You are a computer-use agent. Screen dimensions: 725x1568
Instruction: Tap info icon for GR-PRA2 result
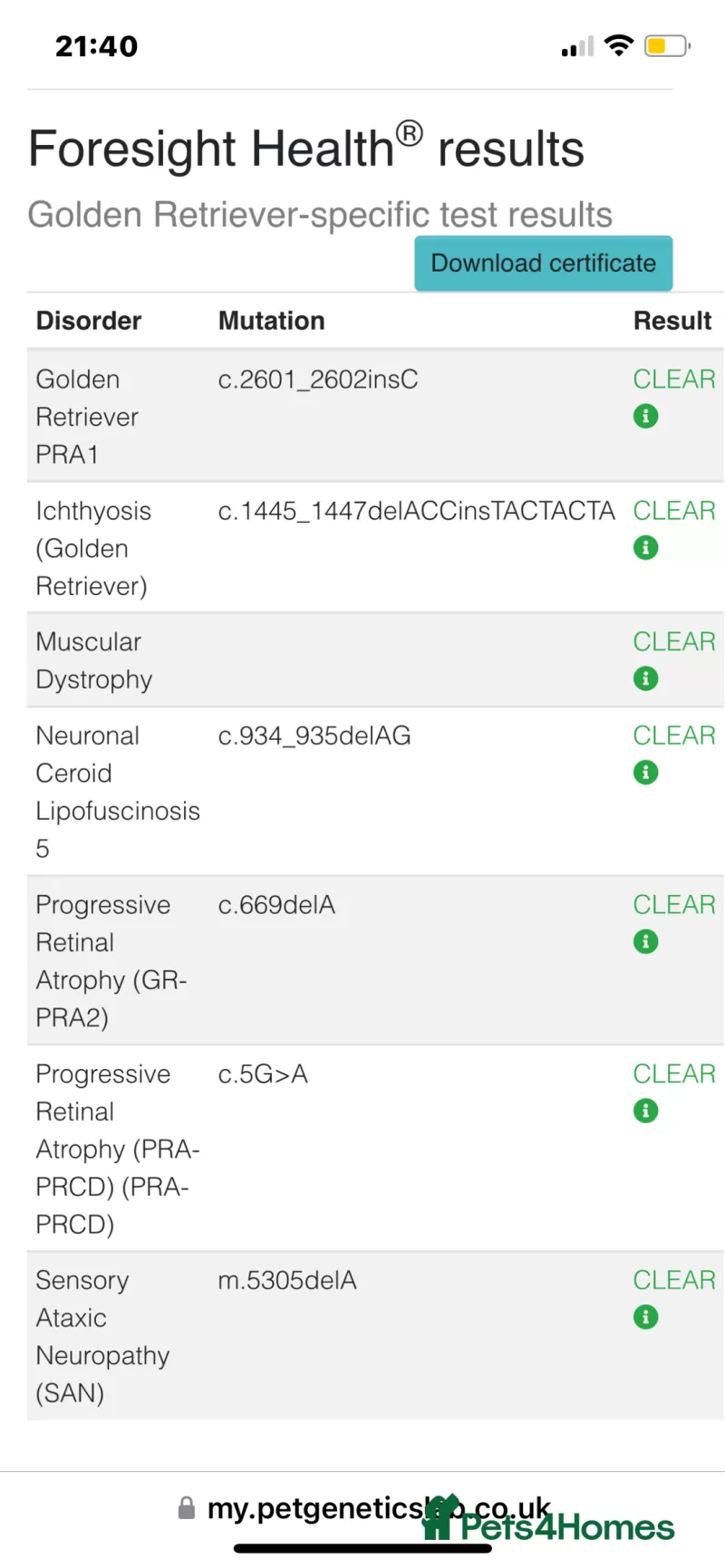tap(645, 942)
